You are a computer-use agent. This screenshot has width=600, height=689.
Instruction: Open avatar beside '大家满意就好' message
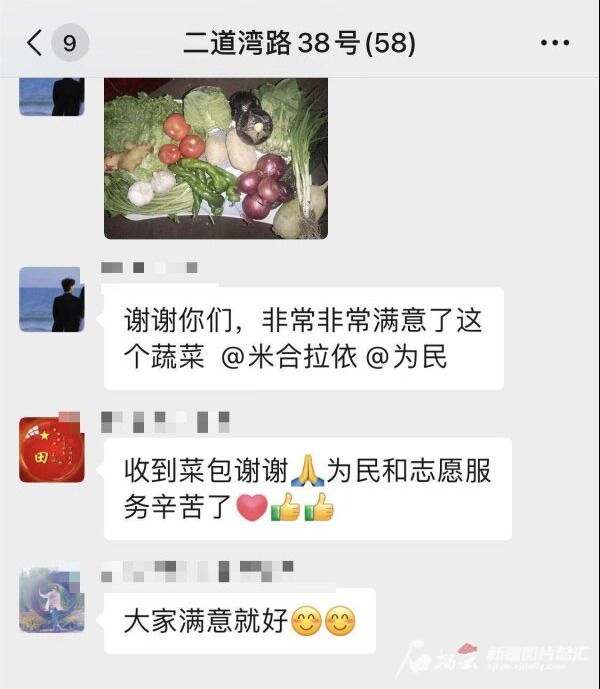click(x=52, y=600)
